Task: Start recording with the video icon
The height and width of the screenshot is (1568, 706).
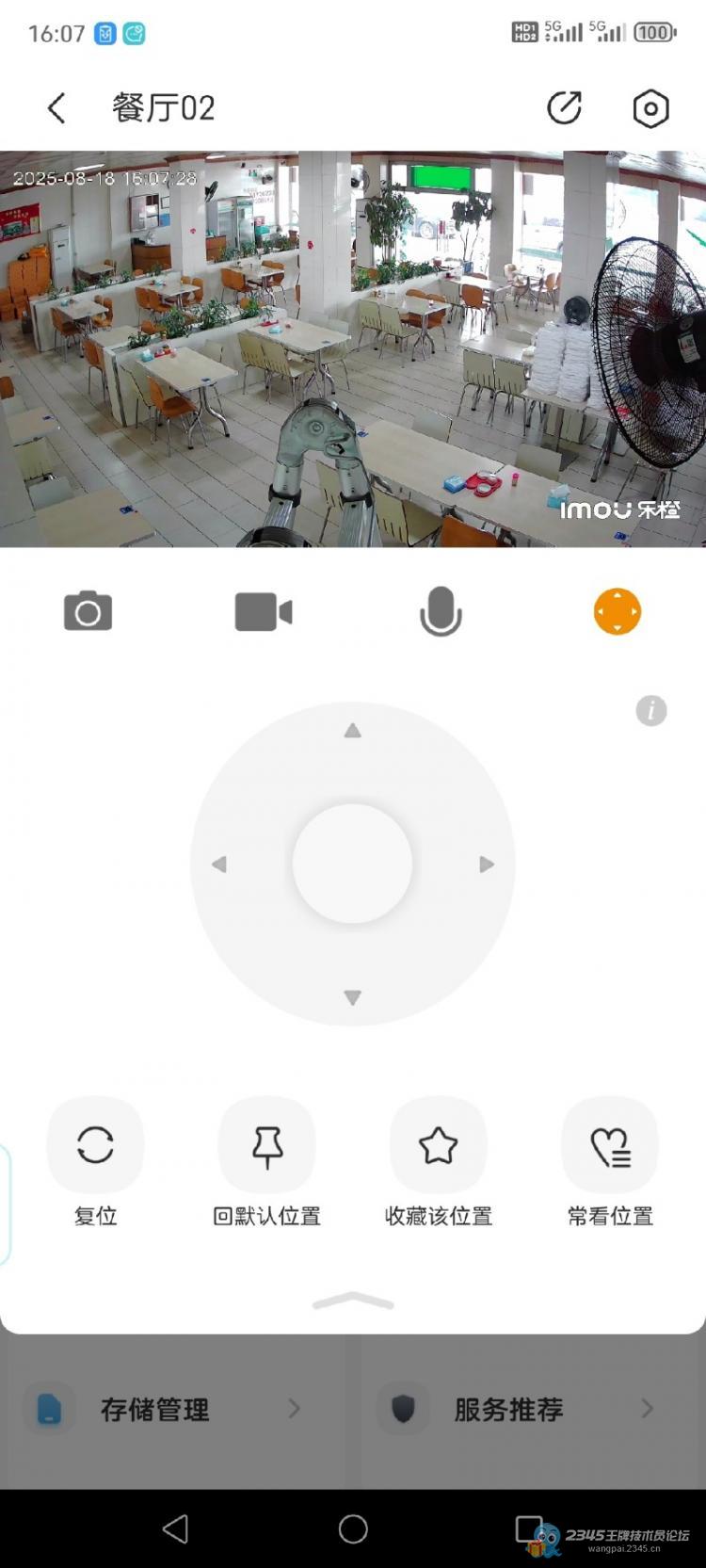Action: coord(264,612)
